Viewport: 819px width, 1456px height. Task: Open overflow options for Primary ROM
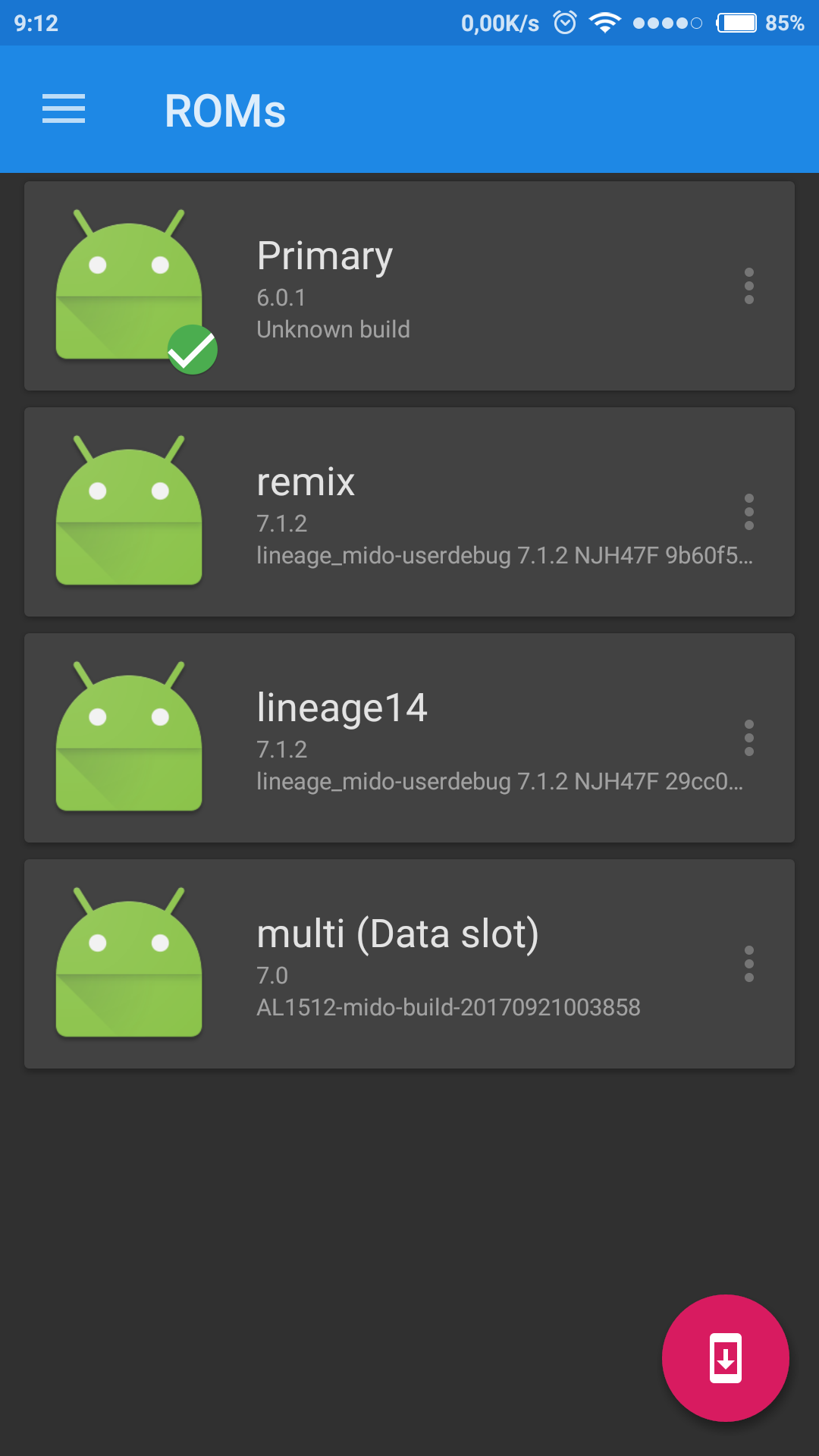[x=748, y=286]
